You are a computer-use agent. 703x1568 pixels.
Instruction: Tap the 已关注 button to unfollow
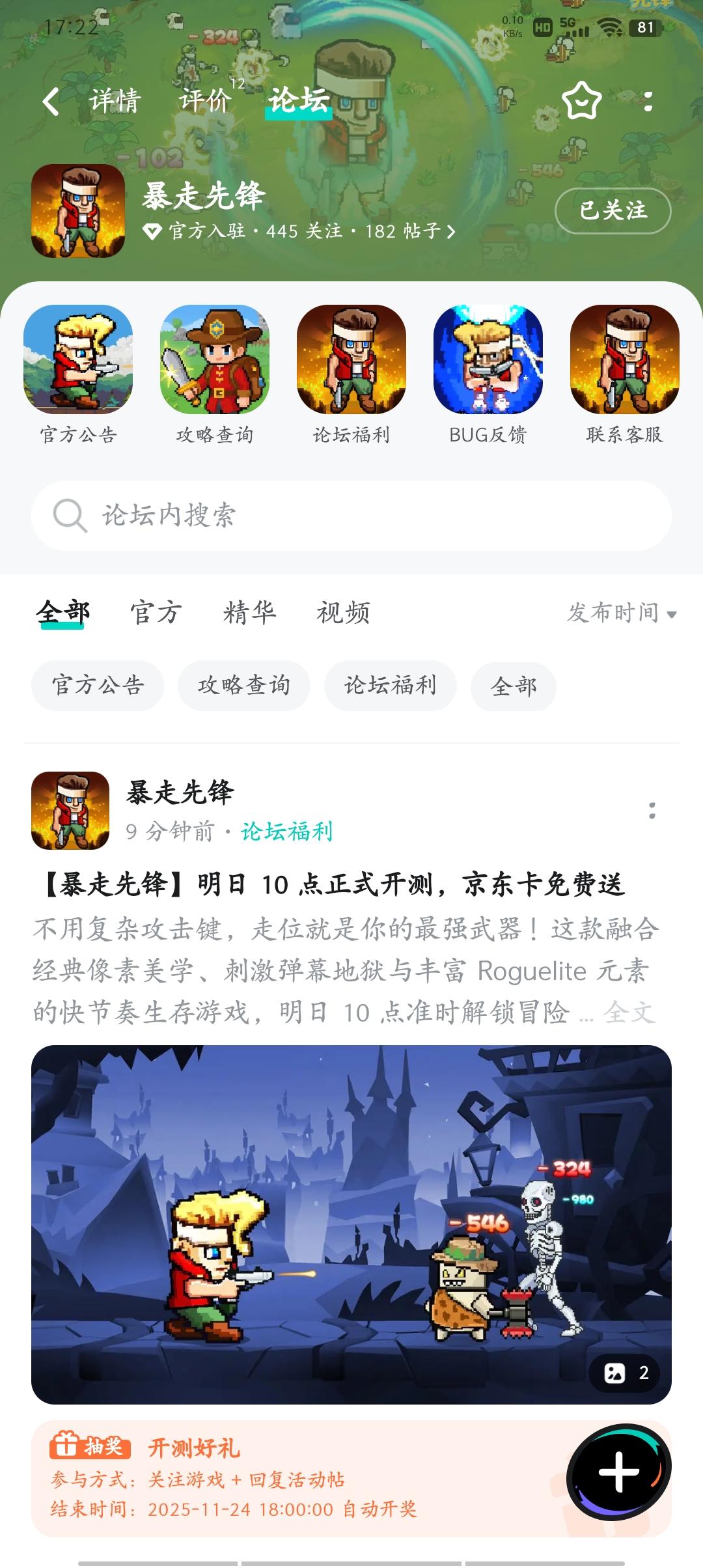click(x=613, y=211)
